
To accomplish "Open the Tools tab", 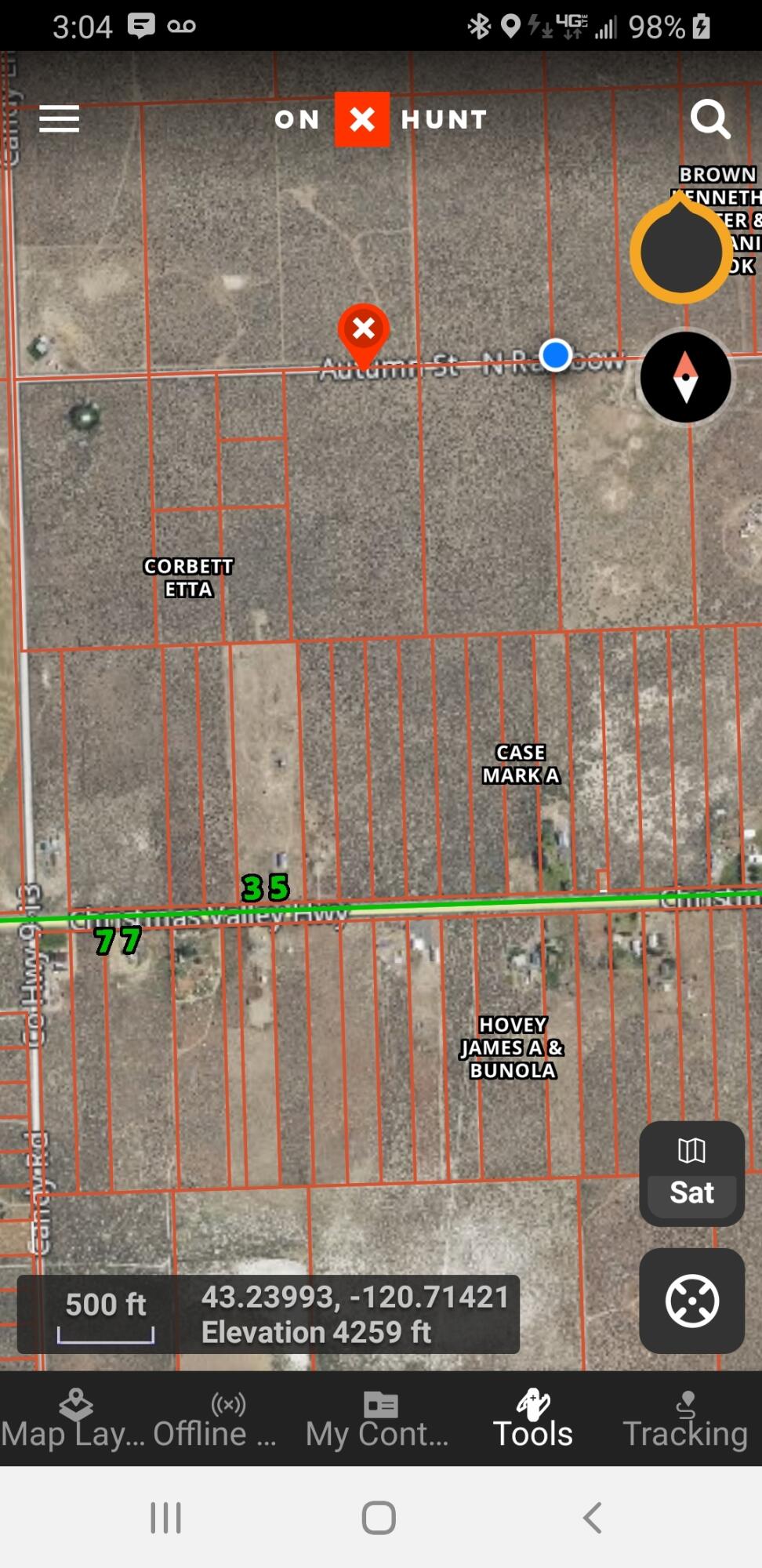I will (x=533, y=1419).
